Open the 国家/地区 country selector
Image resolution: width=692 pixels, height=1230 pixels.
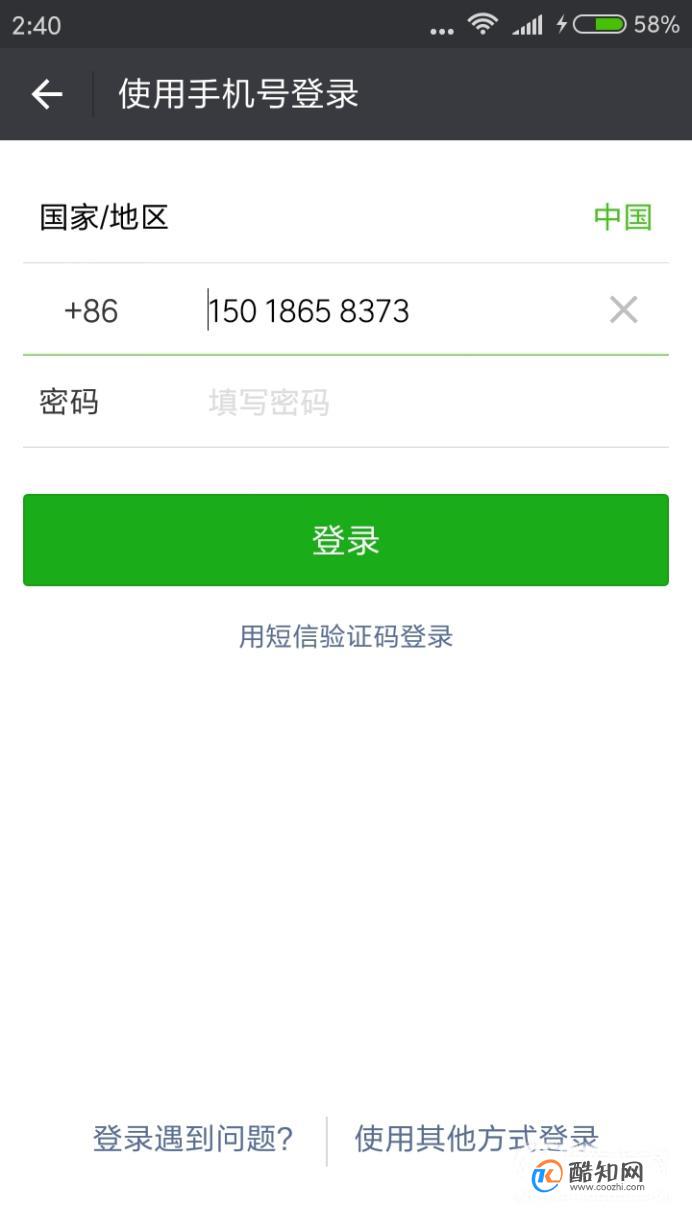tap(346, 217)
